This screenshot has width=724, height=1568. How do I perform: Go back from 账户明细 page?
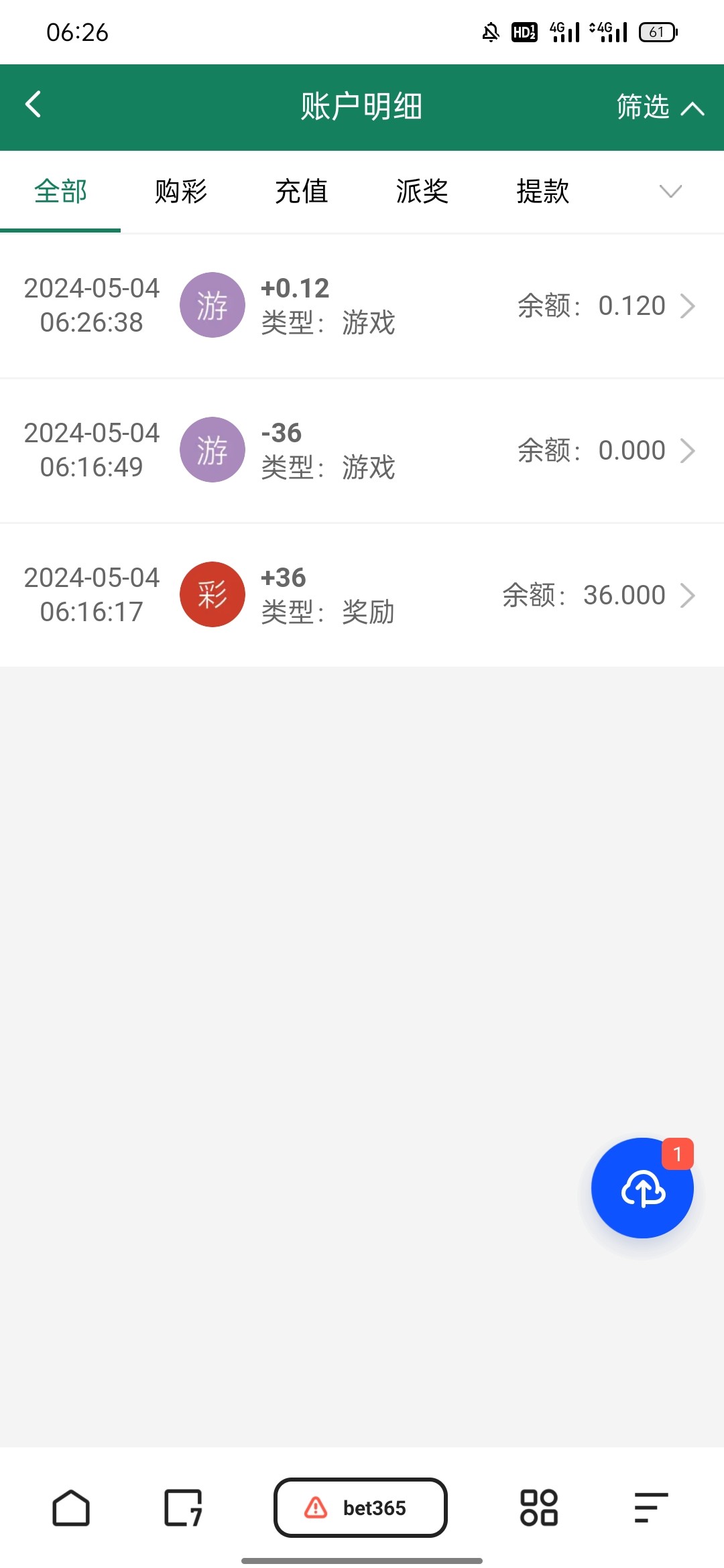coord(34,105)
